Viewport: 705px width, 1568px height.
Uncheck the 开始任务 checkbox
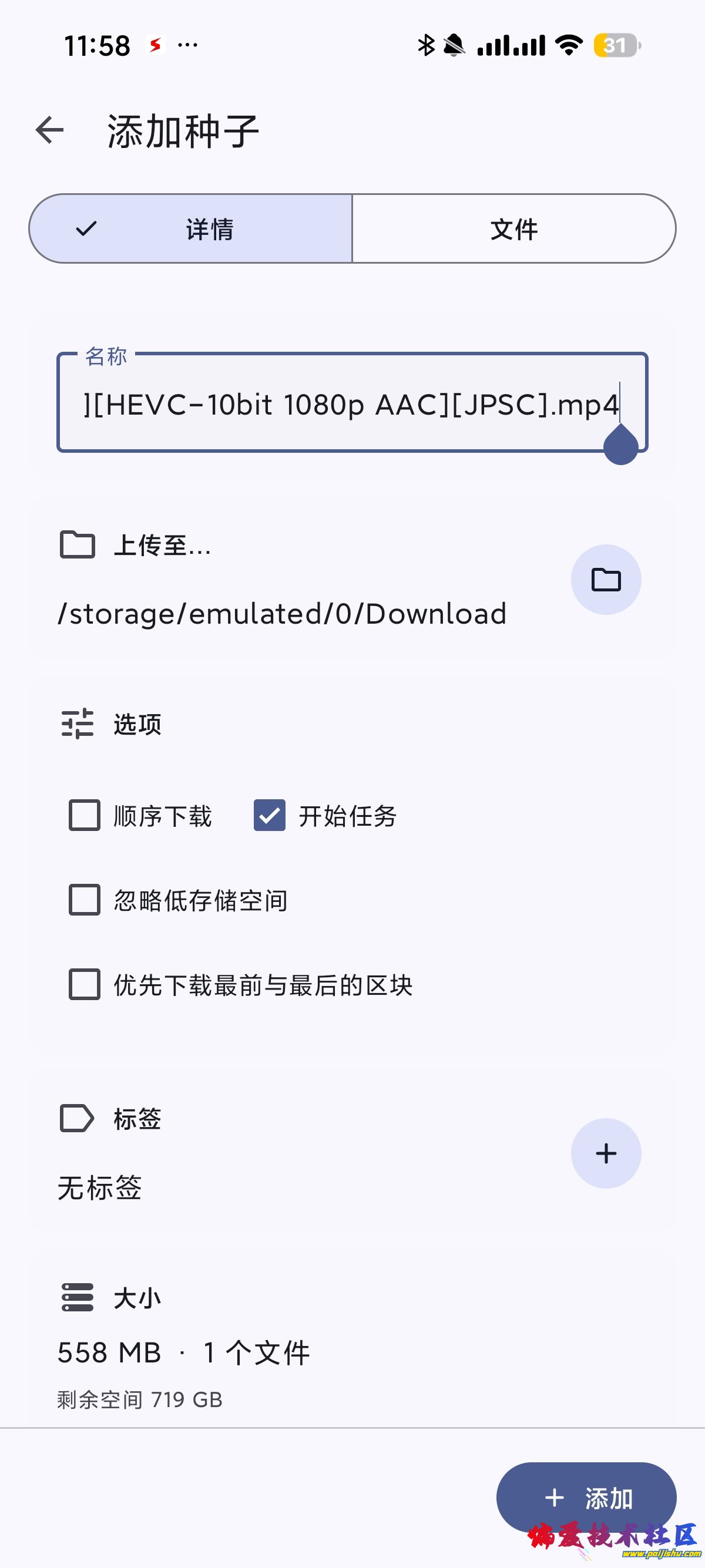(x=270, y=817)
